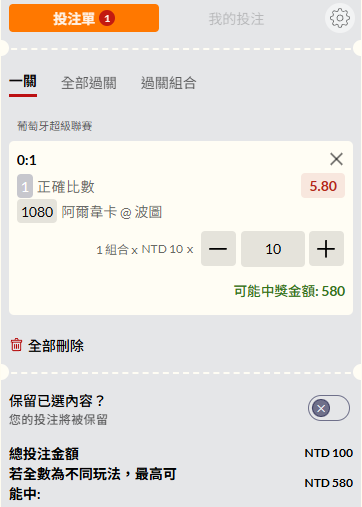Viewport: 362px width, 507px height.
Task: Switch to the 我的投注 tab
Action: pos(236,19)
